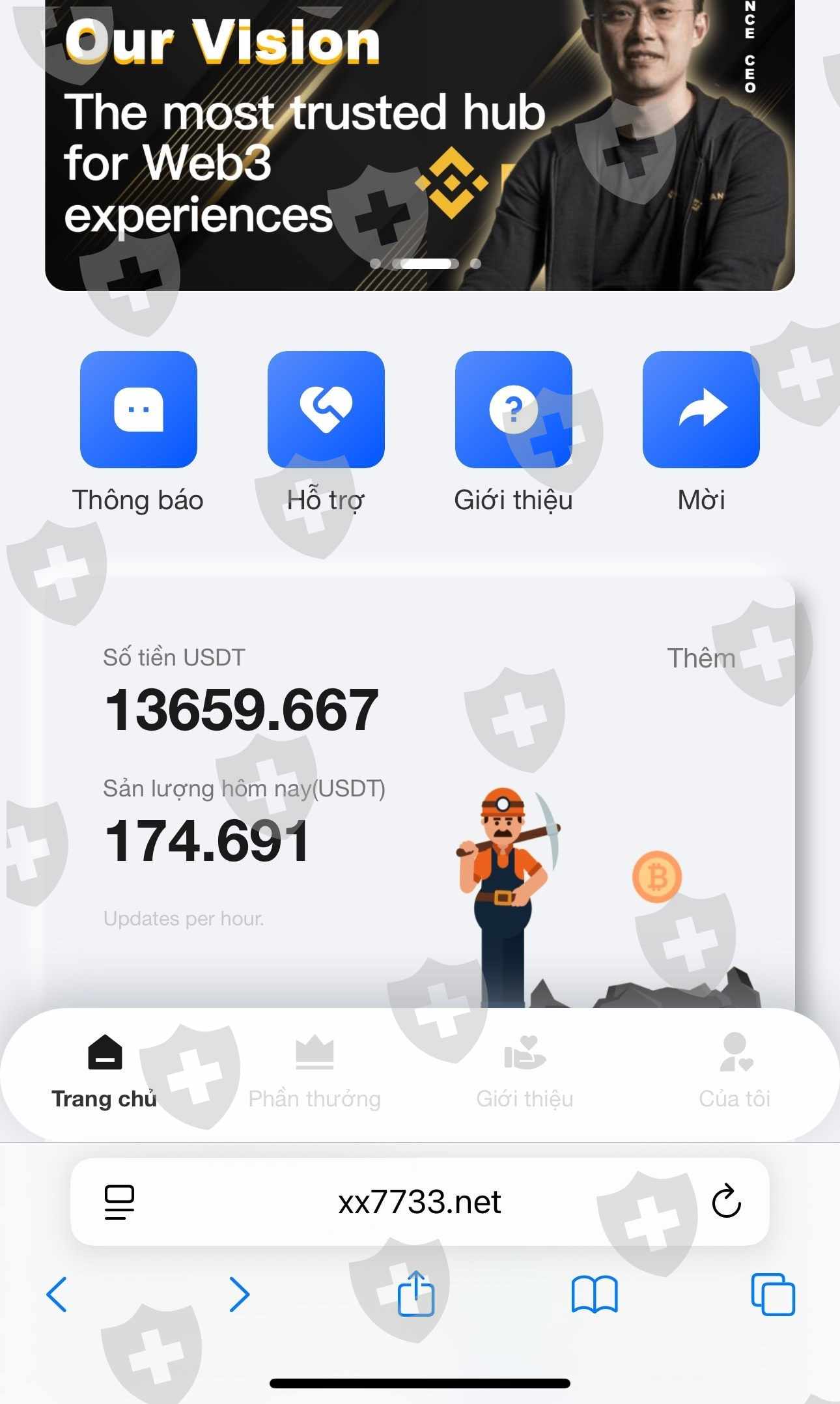Show all open browser tabs
840x1404 pixels.
coord(773,1295)
